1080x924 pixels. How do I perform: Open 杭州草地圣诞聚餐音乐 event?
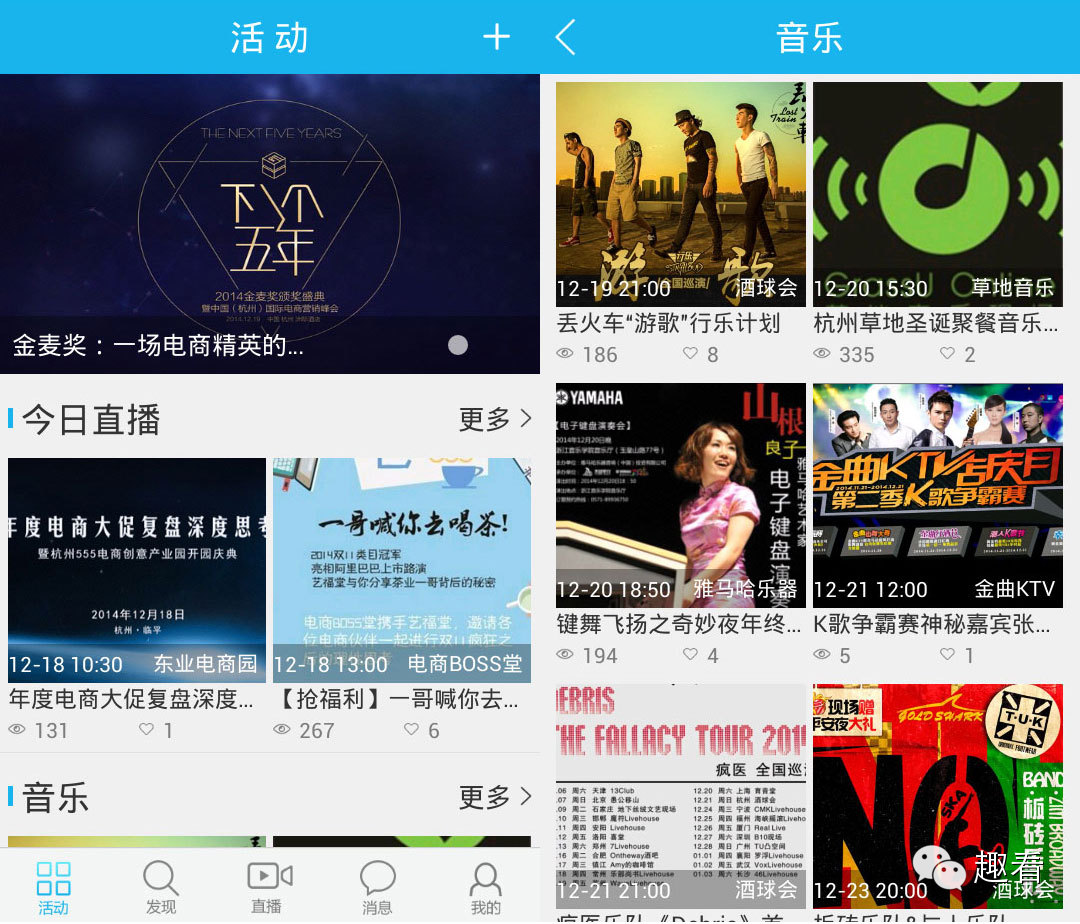tap(937, 194)
